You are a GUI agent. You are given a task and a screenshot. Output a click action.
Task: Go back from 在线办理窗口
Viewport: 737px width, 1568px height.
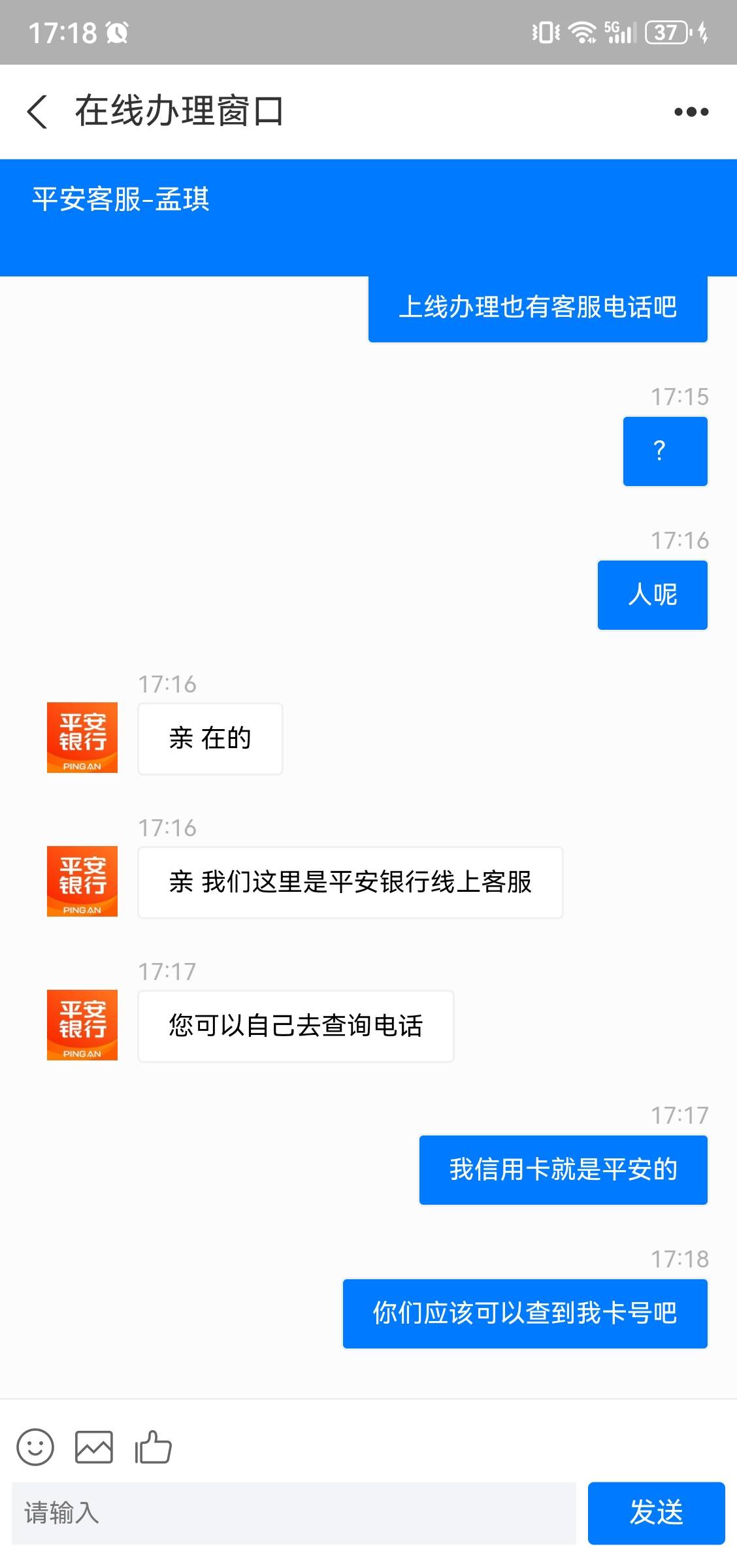tap(37, 111)
